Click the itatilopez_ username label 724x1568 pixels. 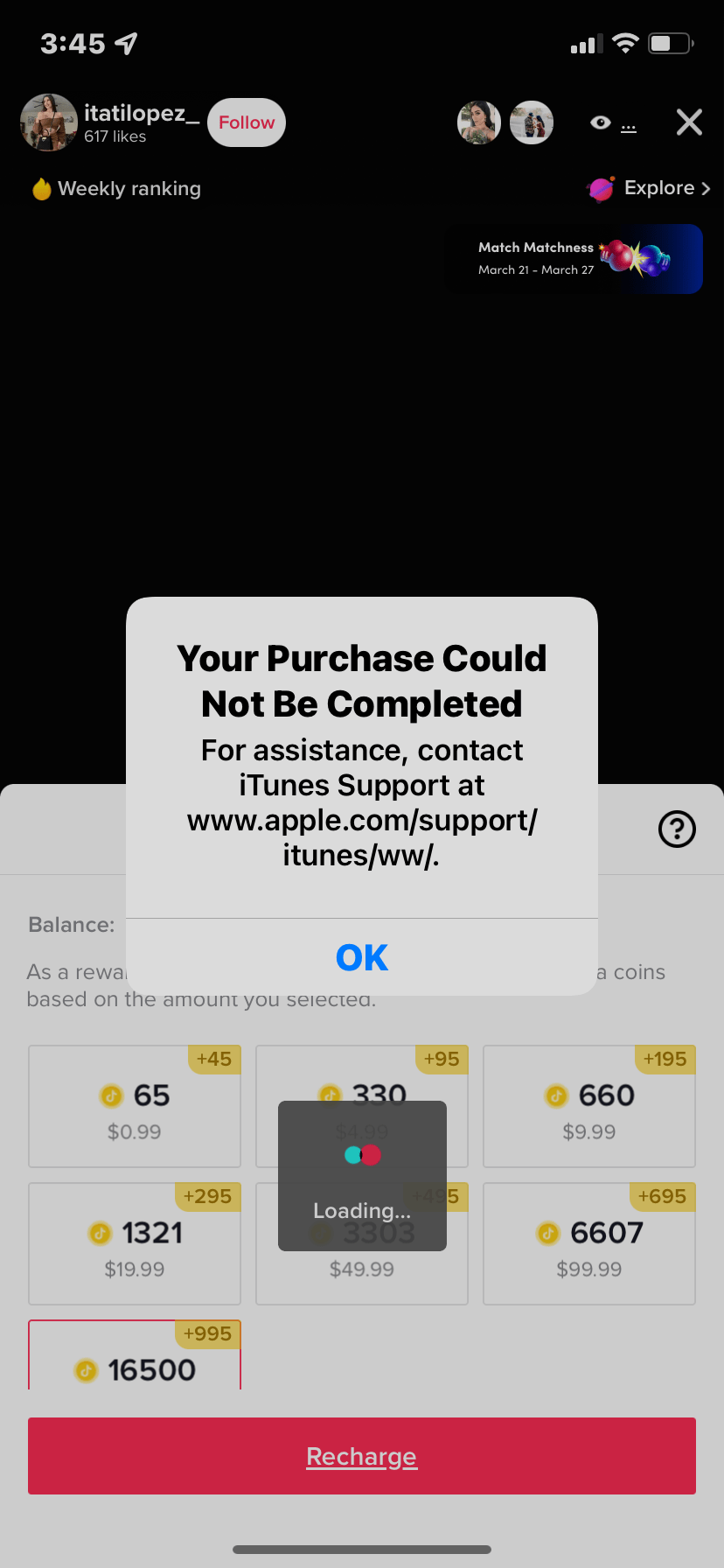[x=140, y=112]
